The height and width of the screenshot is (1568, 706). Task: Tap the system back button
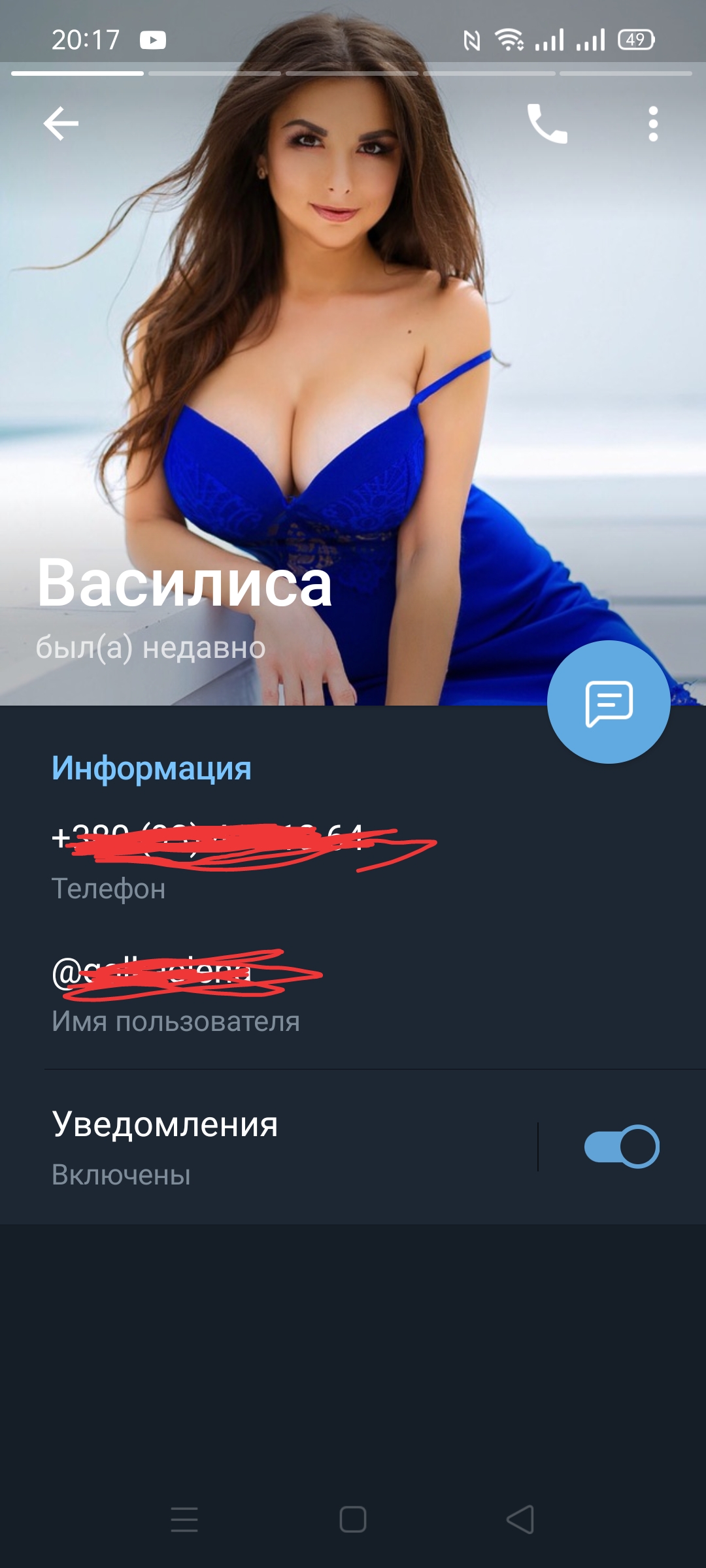tap(520, 1519)
